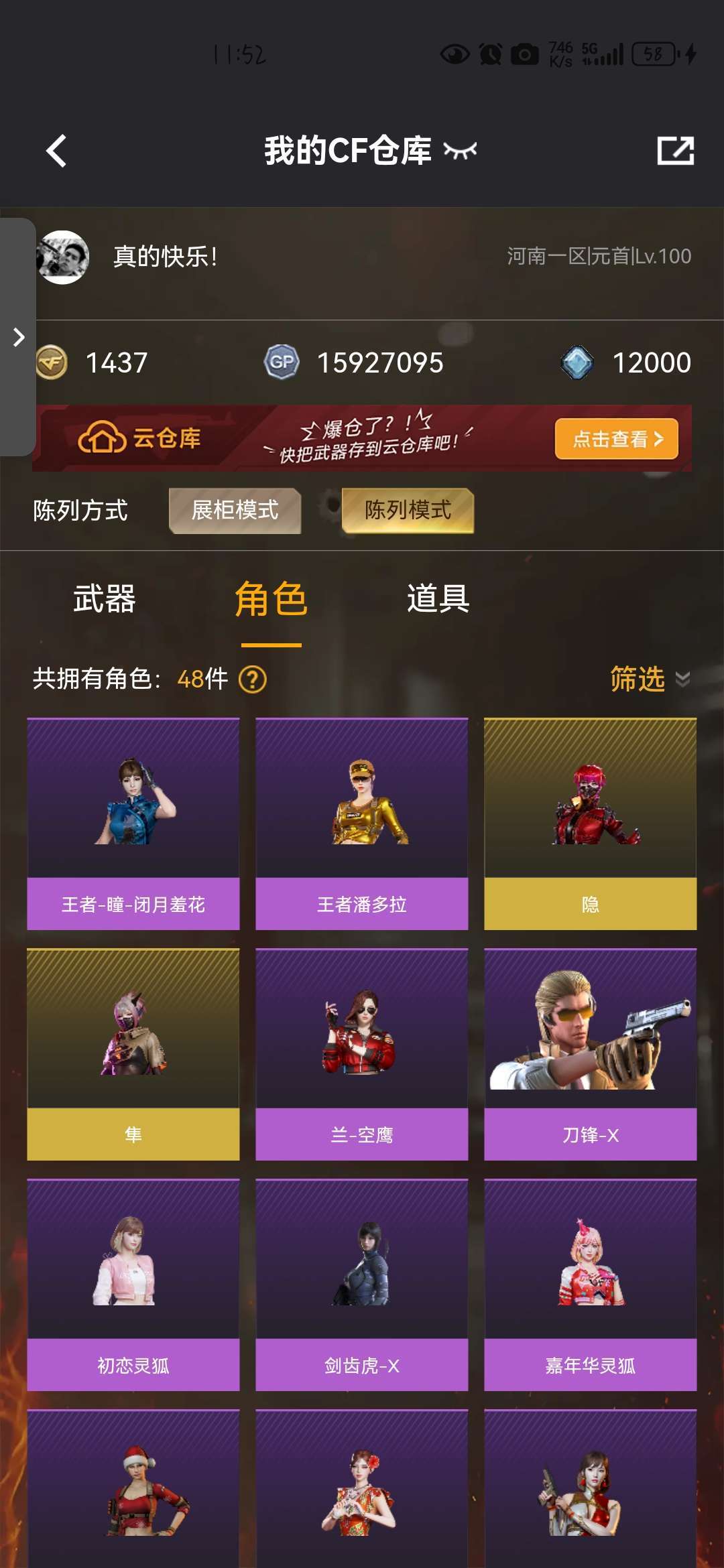Open the help icon next to 48件
The height and width of the screenshot is (1568, 724).
click(x=253, y=679)
